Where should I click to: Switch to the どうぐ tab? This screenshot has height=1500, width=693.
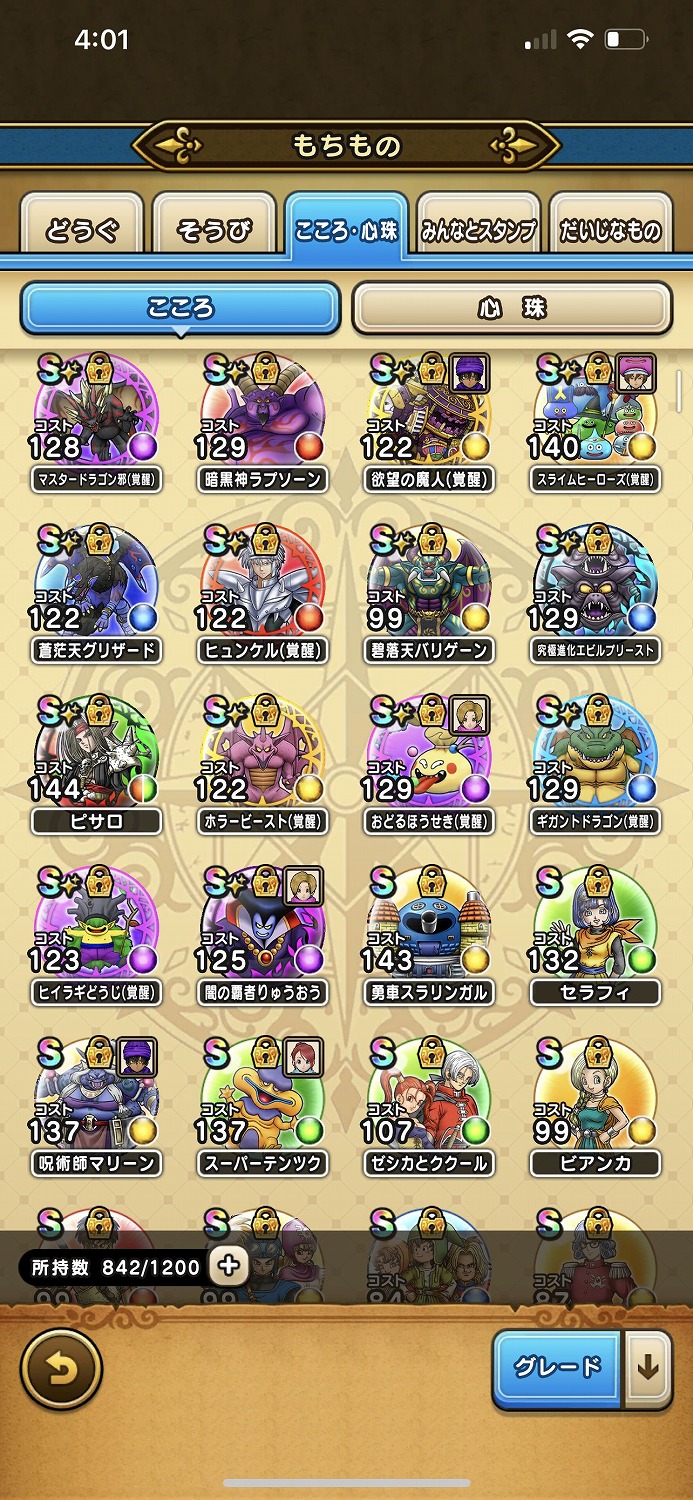(x=82, y=229)
